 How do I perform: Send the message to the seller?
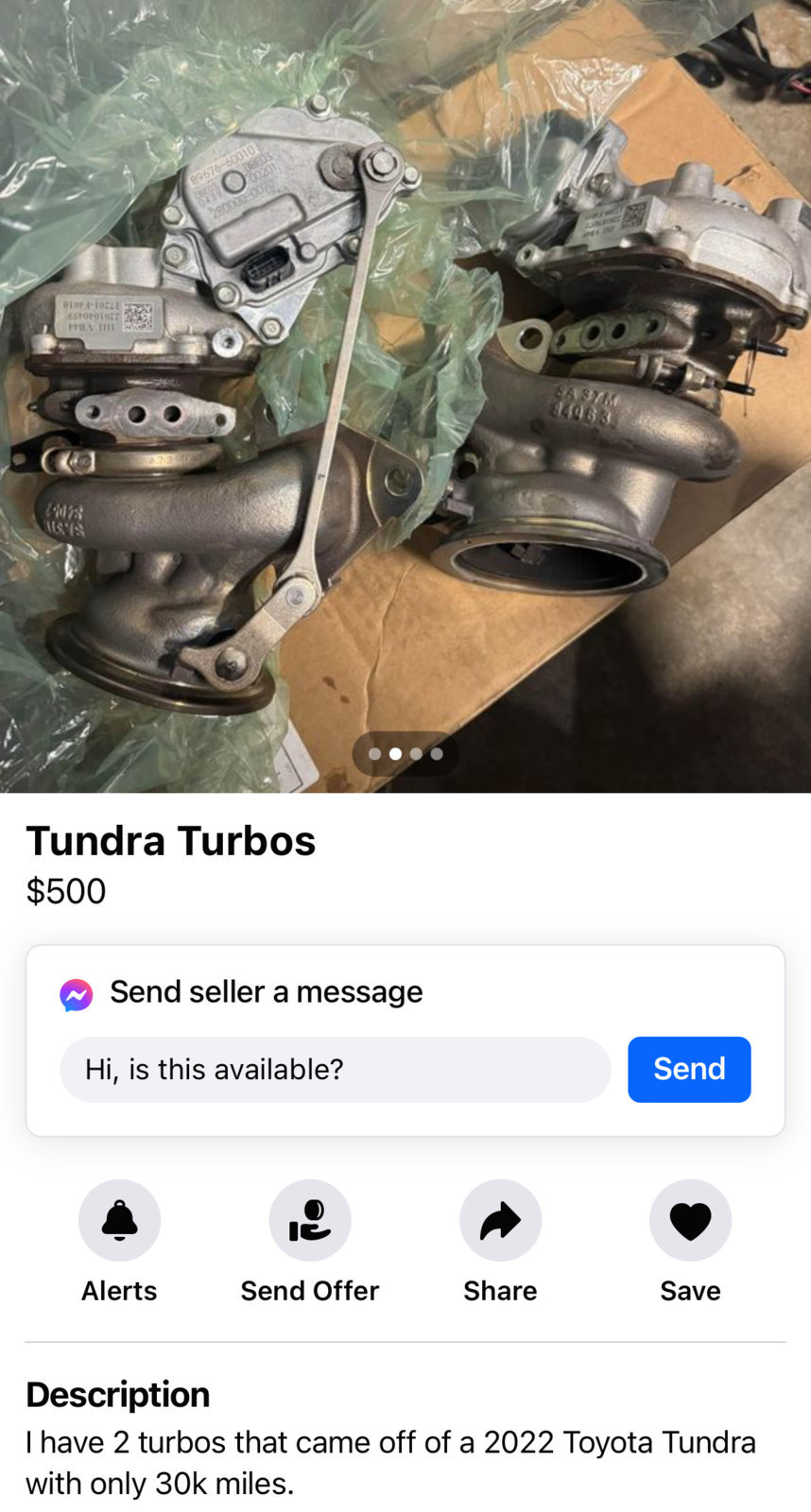click(688, 1069)
